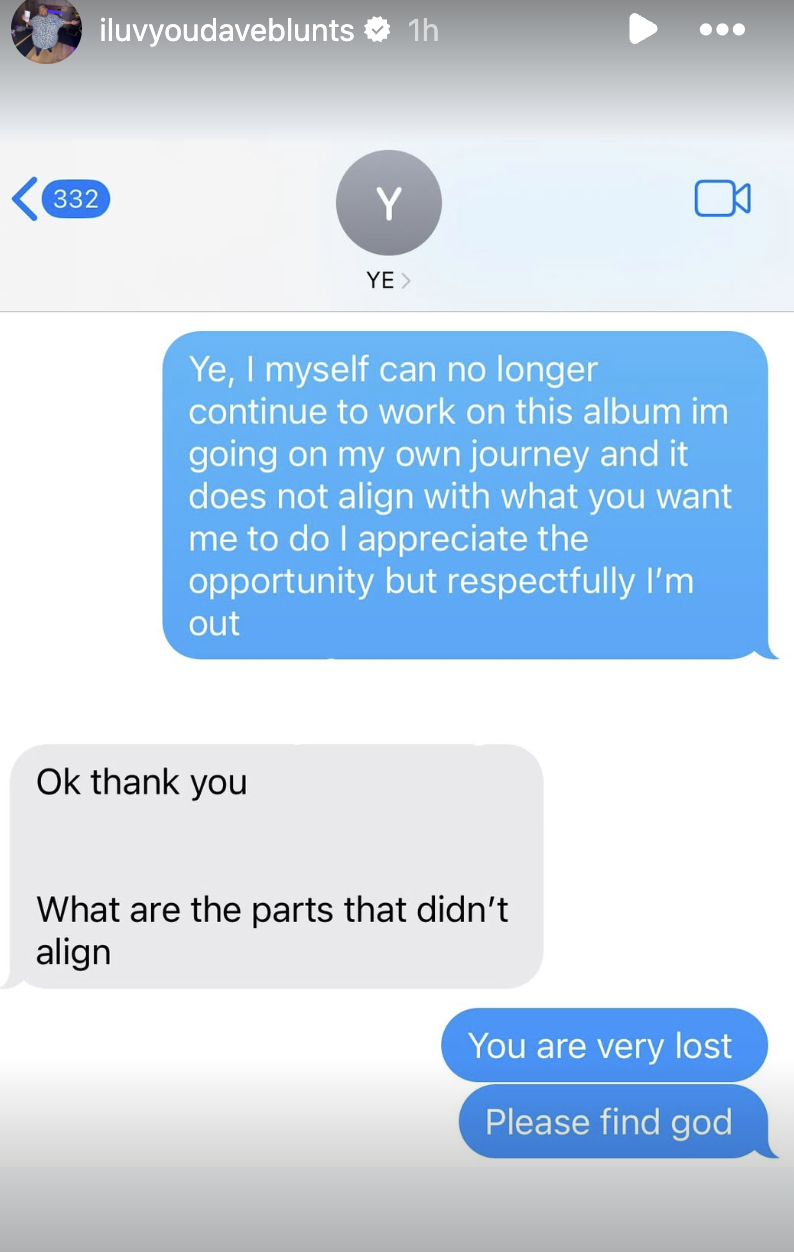This screenshot has width=794, height=1252.
Task: Open iluvyoudaveblunts profile picture
Action: pyautogui.click(x=45, y=31)
